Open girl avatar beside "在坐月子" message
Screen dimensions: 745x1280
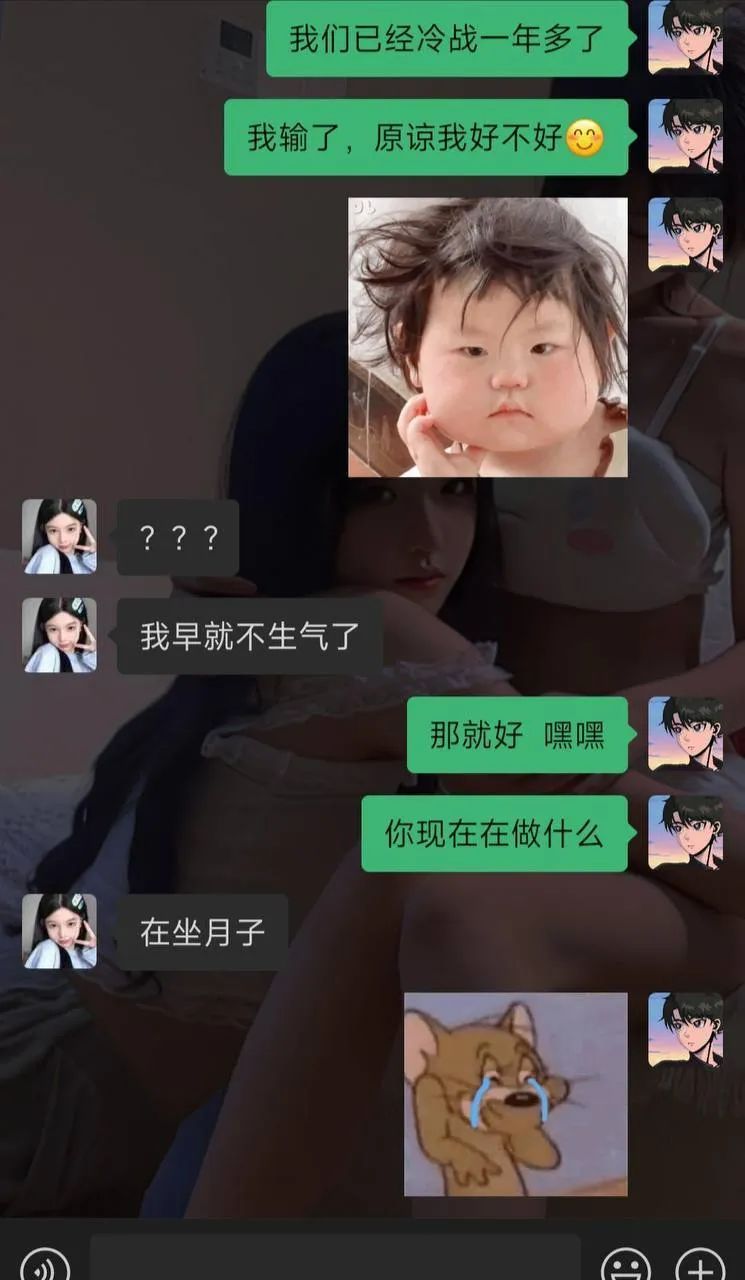click(60, 931)
